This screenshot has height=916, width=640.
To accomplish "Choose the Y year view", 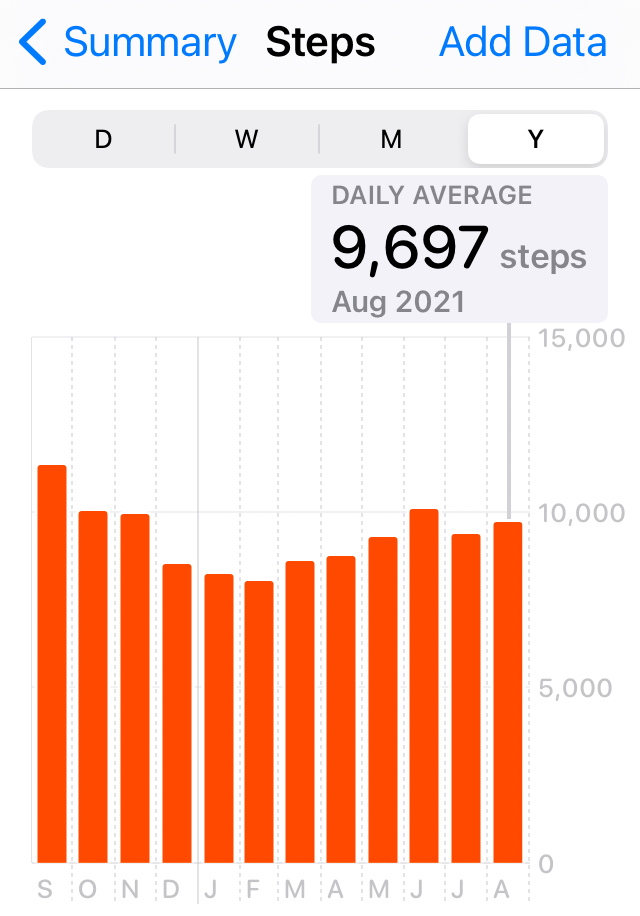I will point(535,139).
